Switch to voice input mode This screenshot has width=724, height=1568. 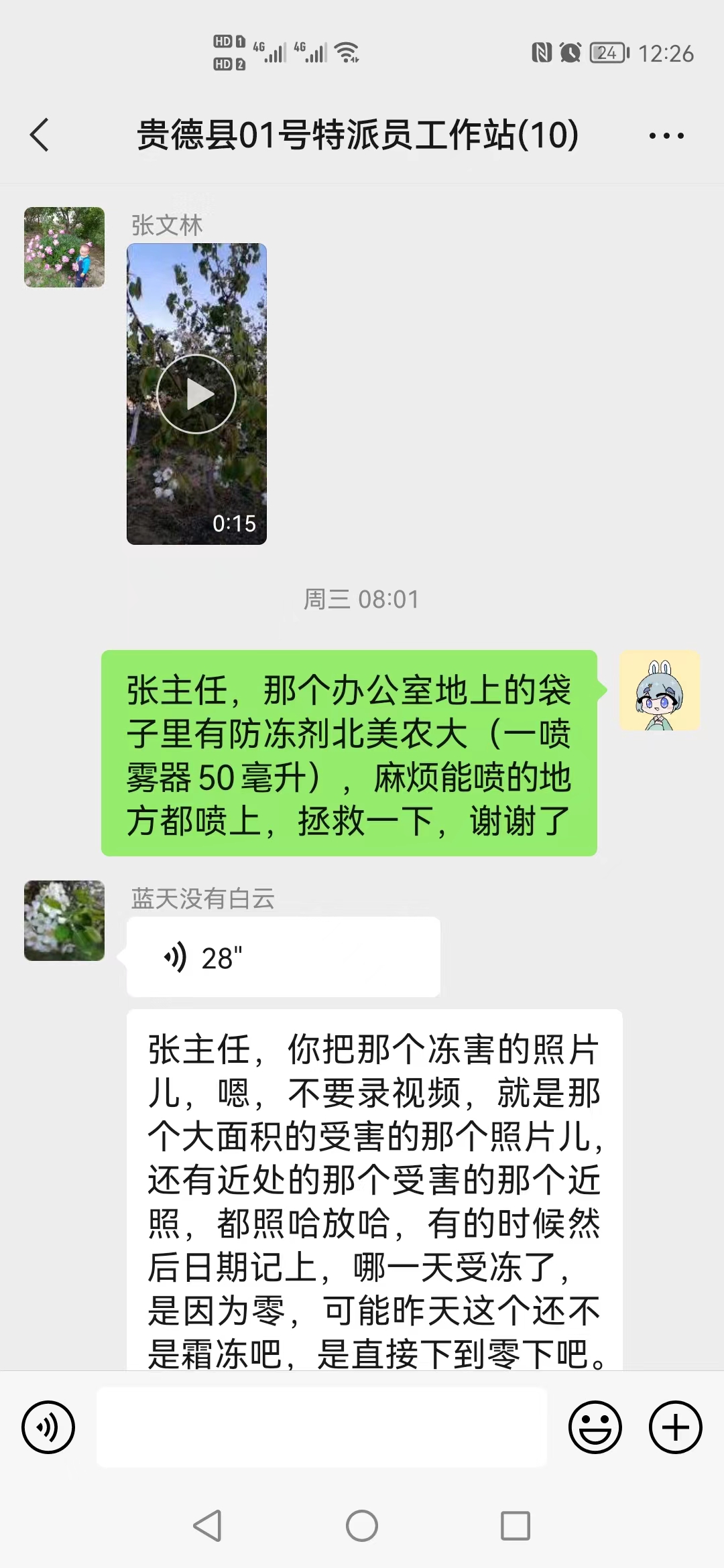pyautogui.click(x=48, y=1427)
